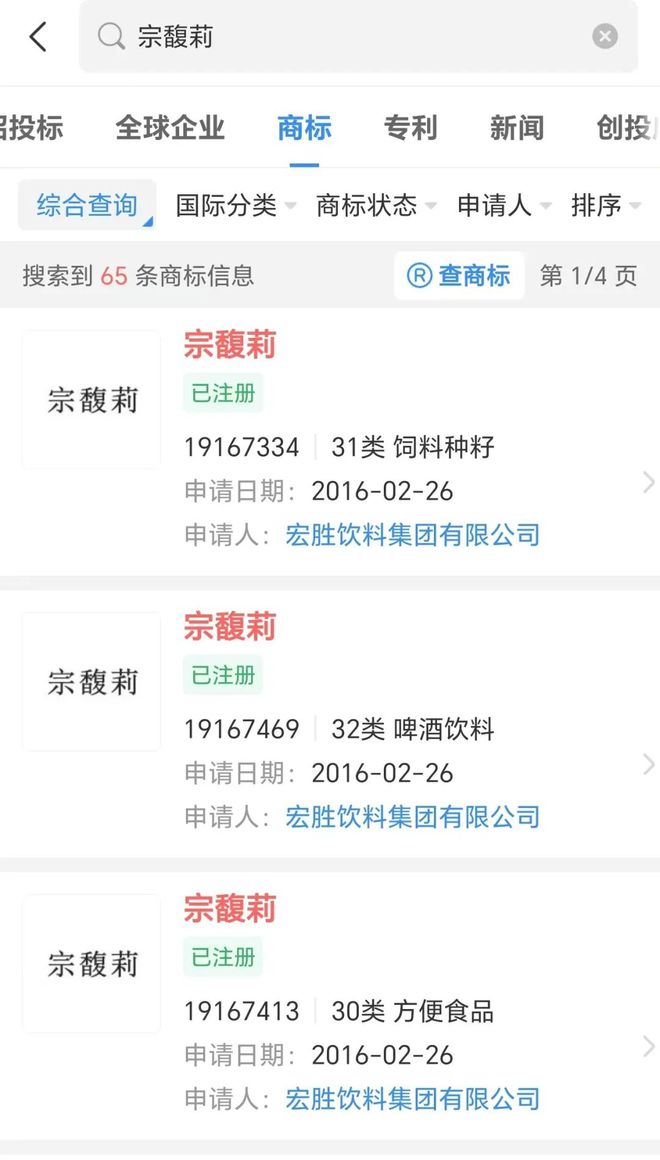The width and height of the screenshot is (660, 1160).
Task: Switch to the 专利 tab
Action: click(x=410, y=128)
